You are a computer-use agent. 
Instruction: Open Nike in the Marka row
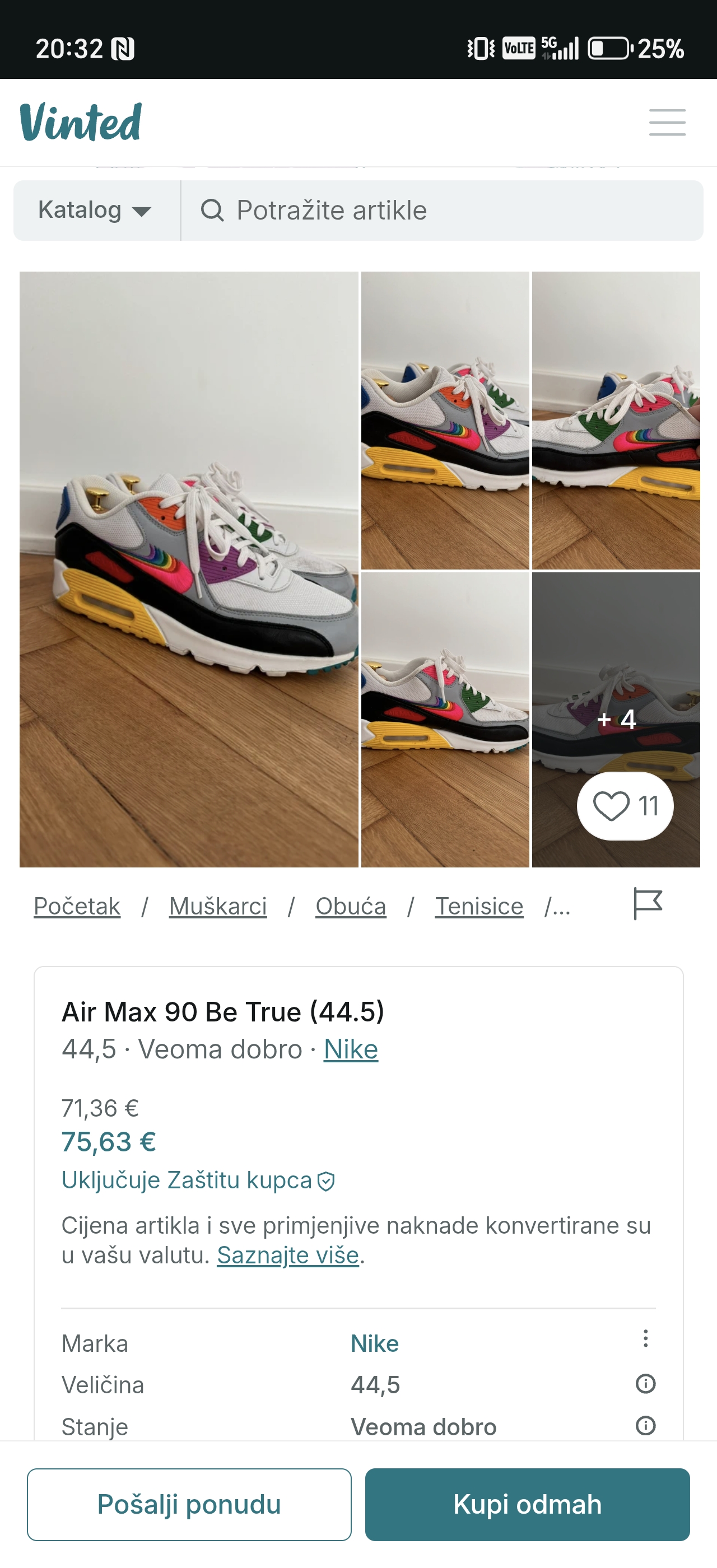[x=374, y=1343]
